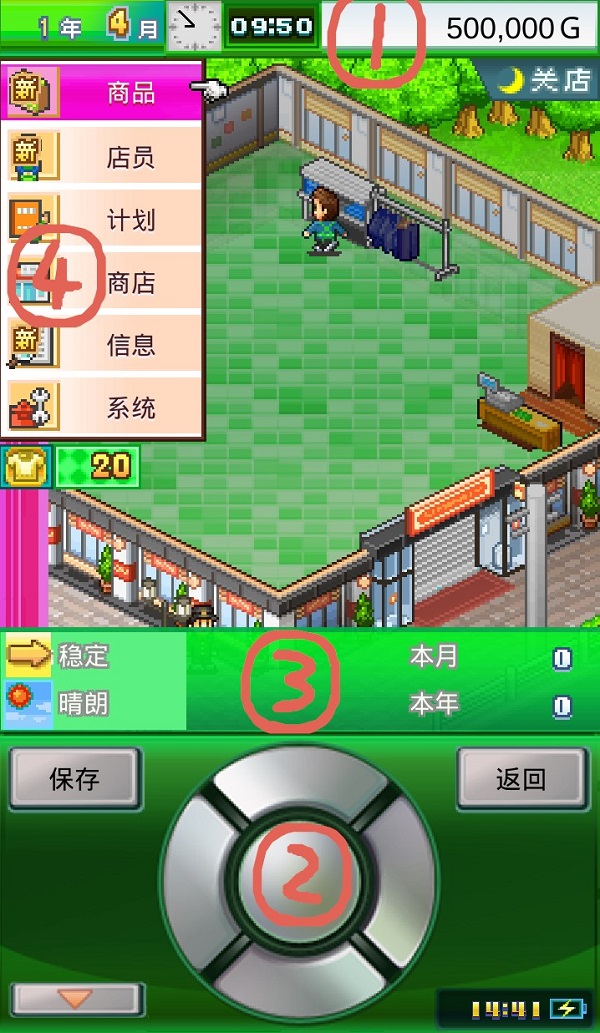
Task: Tap the up direction on the D-pad
Action: [297, 785]
